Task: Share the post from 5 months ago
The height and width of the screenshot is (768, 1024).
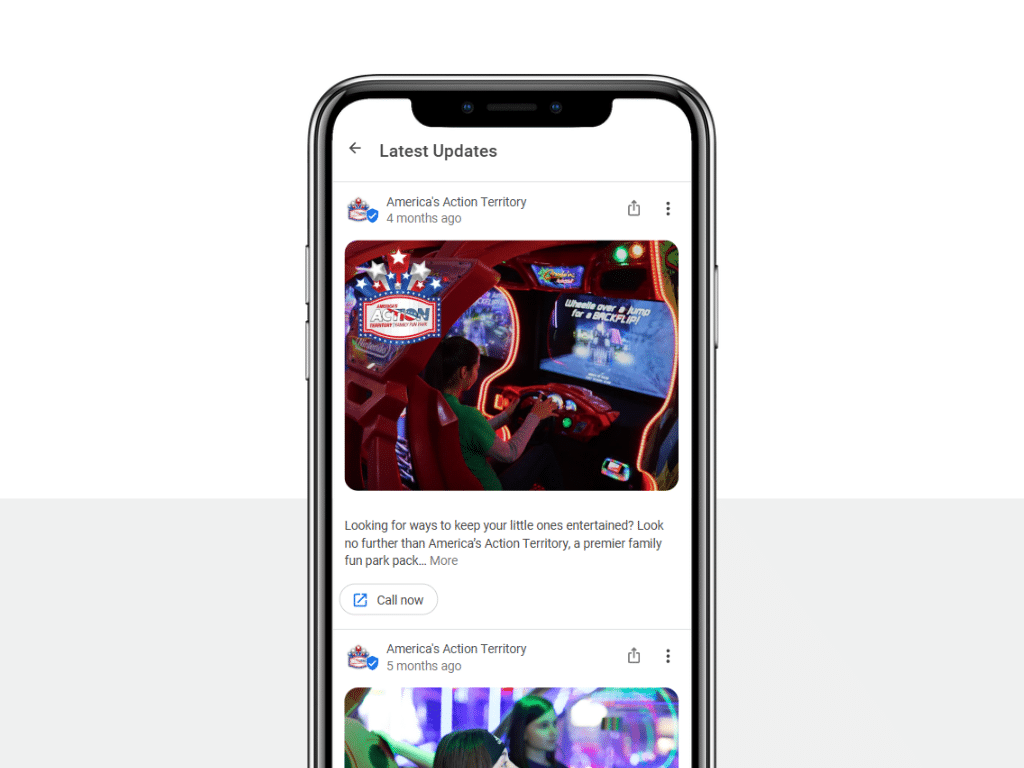Action: pyautogui.click(x=633, y=656)
